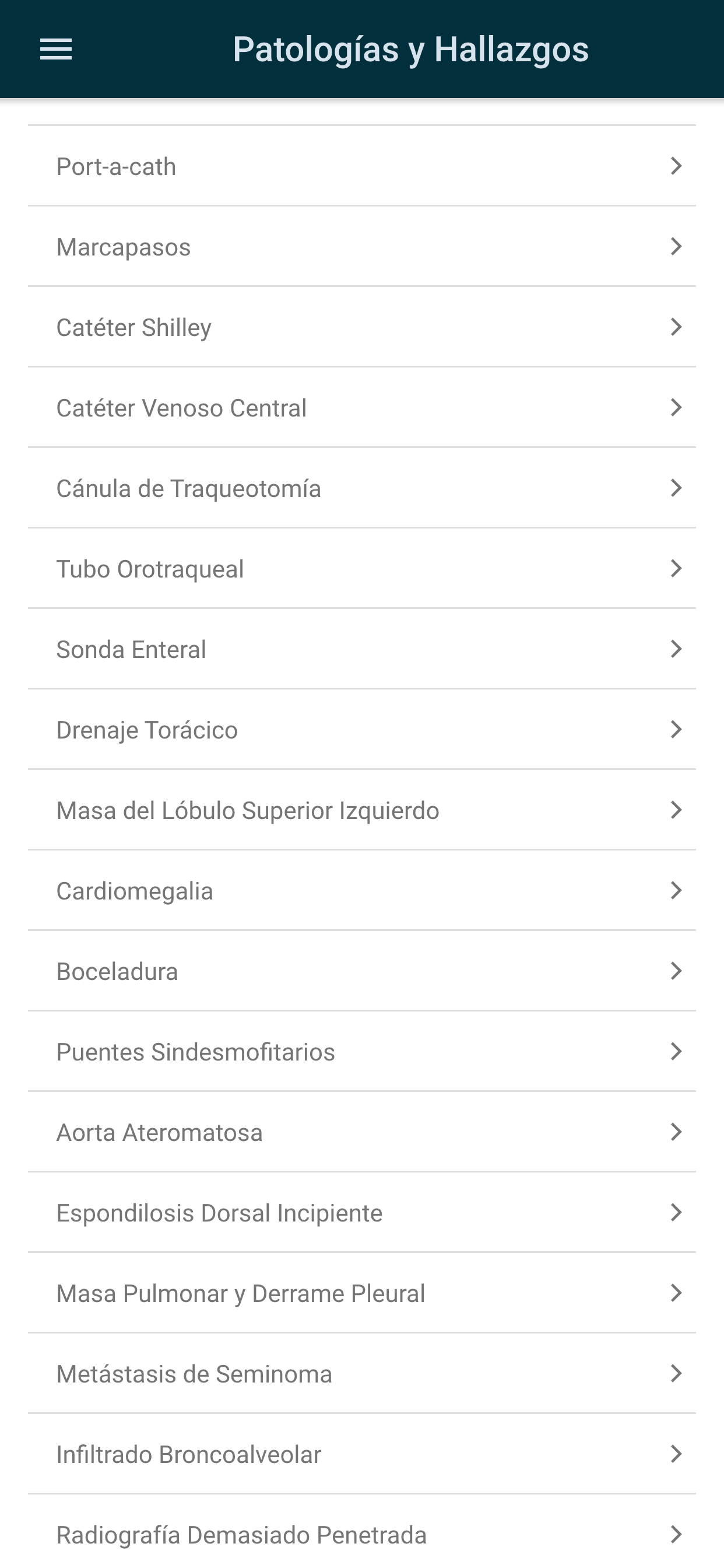Open the Cardiomegalia entry

[362, 890]
